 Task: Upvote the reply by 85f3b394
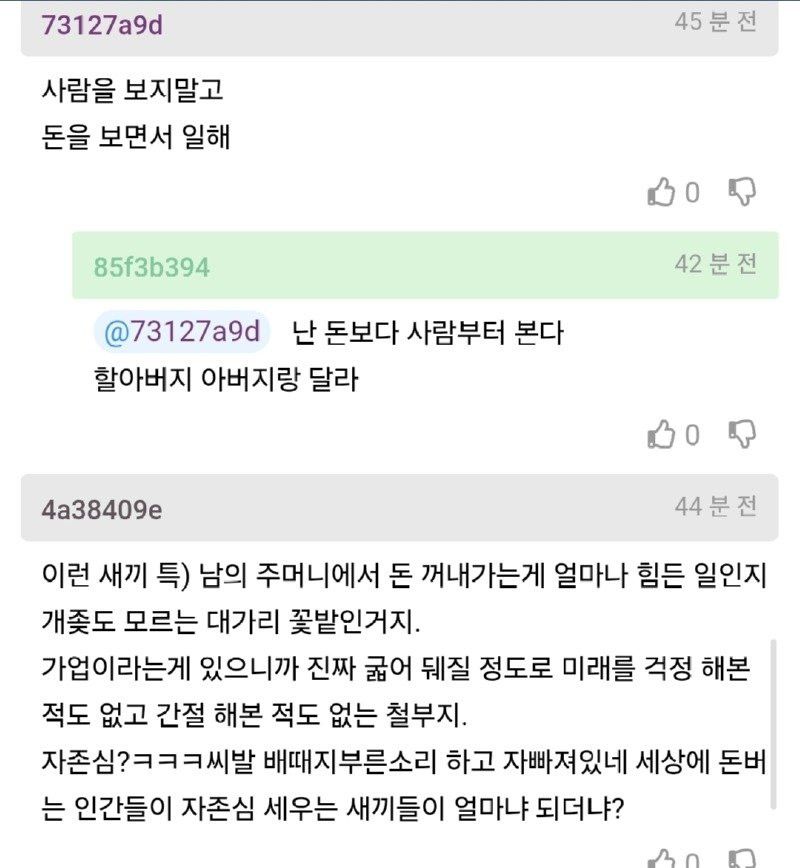662,435
